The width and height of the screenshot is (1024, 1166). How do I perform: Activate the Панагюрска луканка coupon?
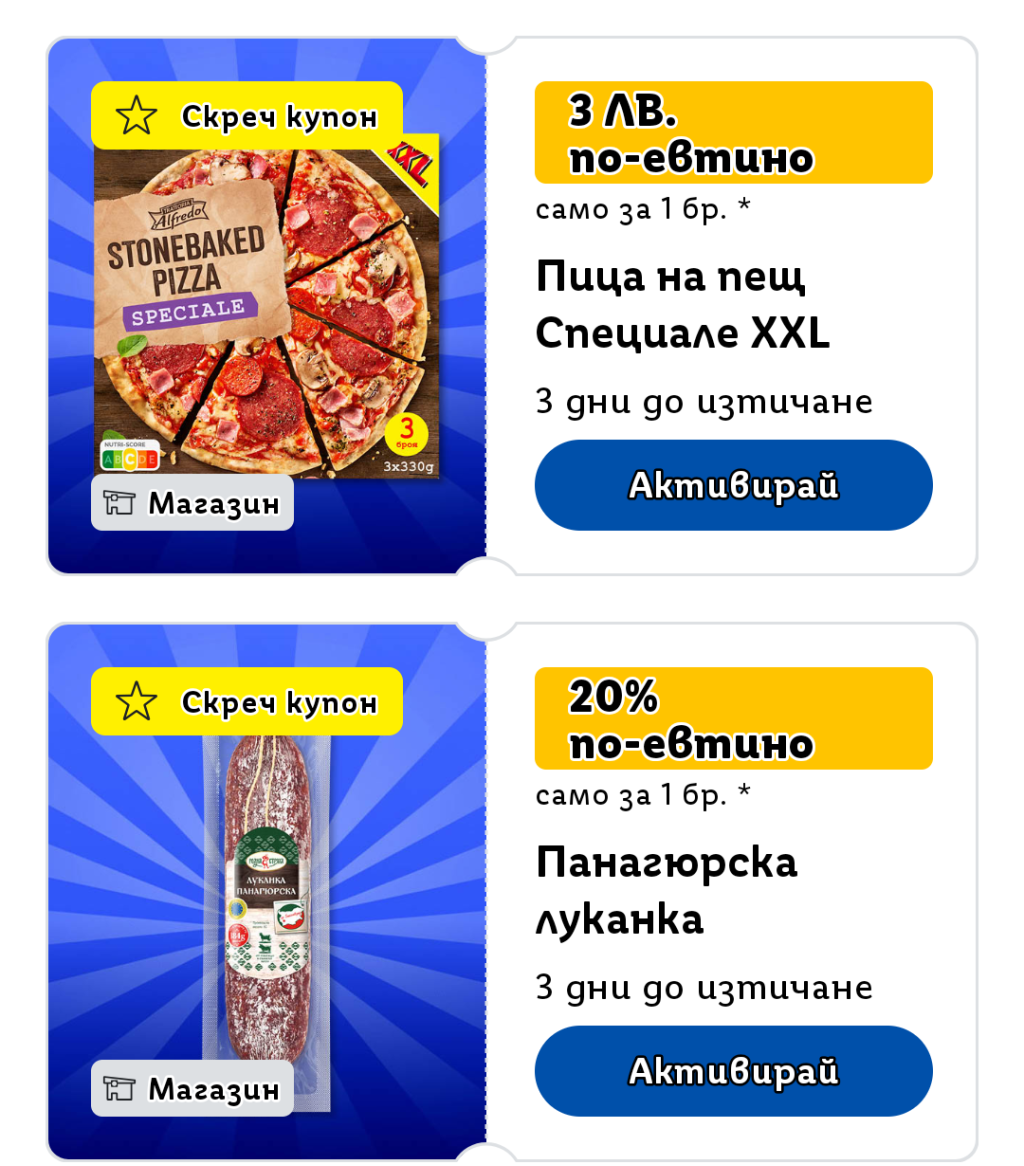click(733, 1071)
